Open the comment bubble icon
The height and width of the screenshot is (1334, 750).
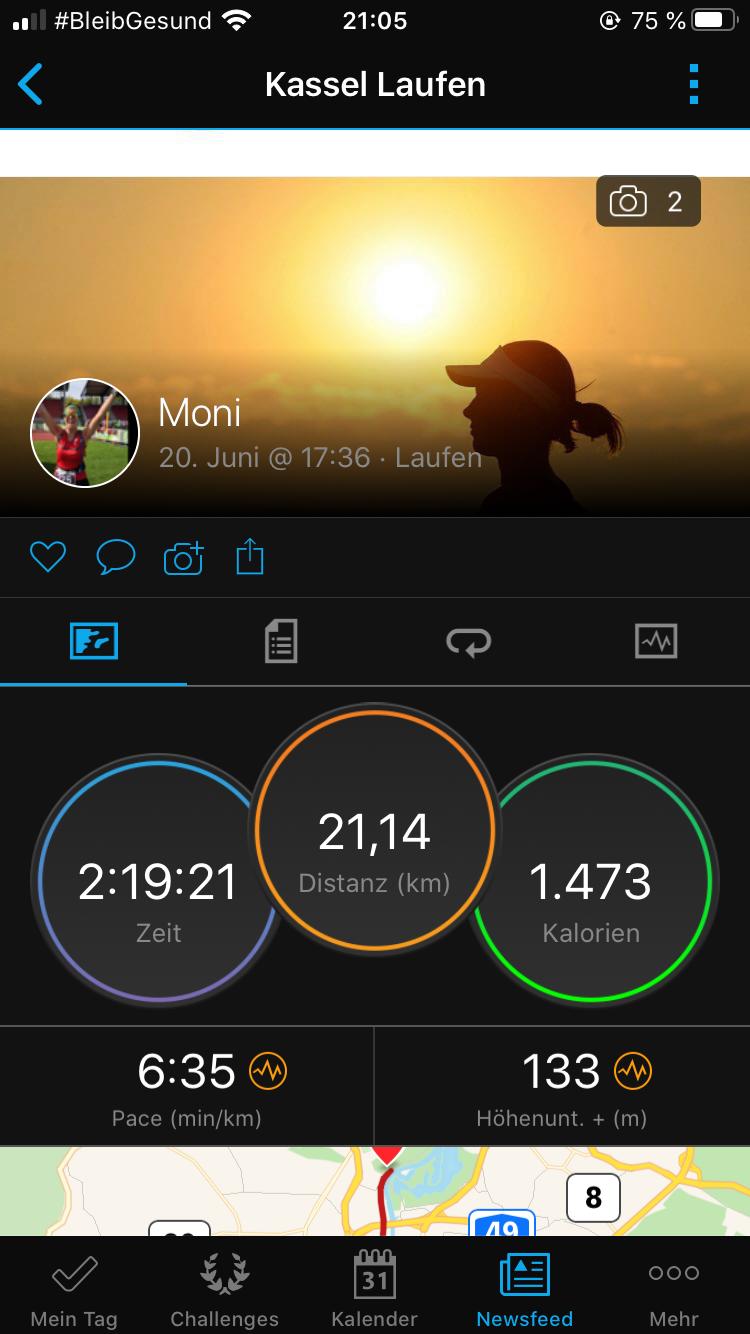(115, 556)
